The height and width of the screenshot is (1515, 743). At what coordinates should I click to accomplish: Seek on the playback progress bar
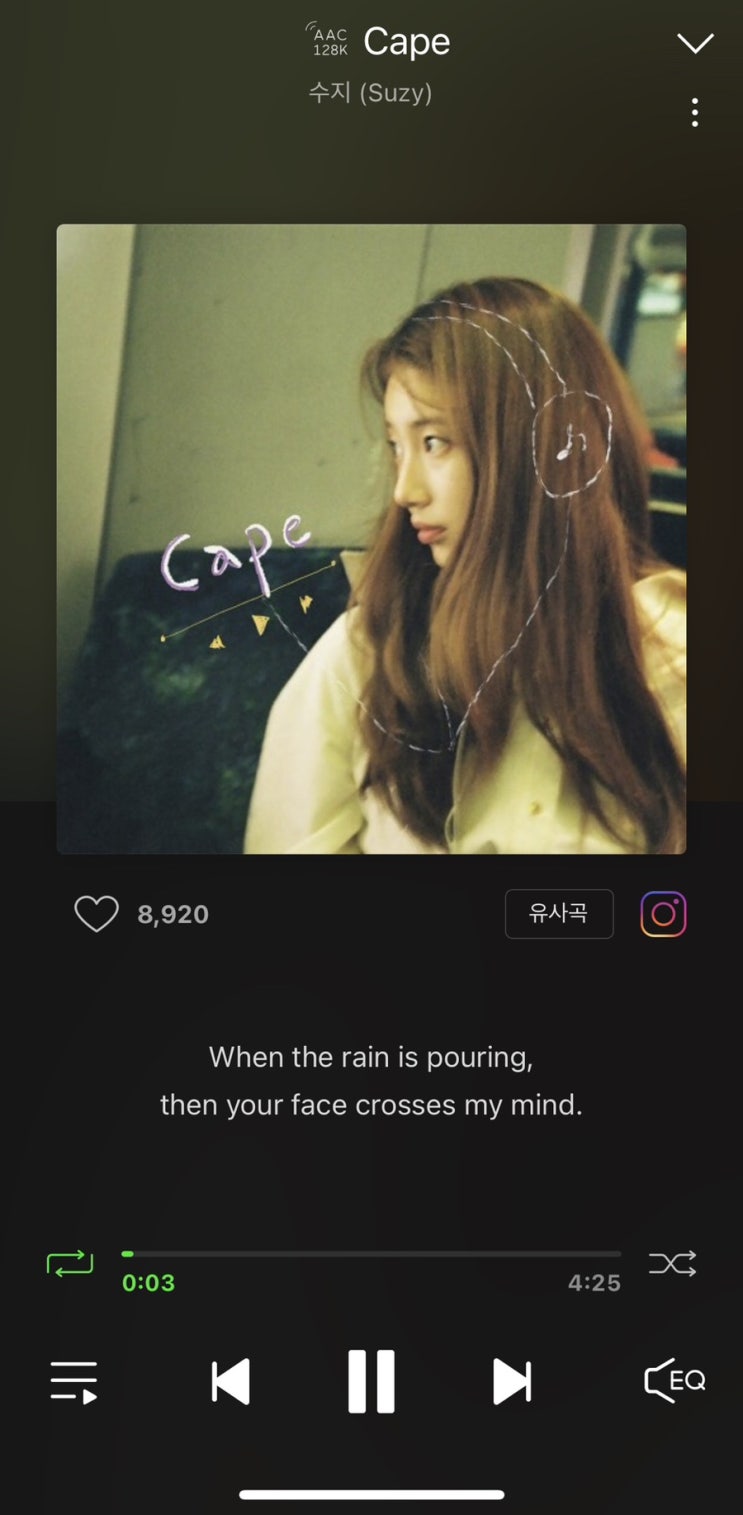[371, 1253]
